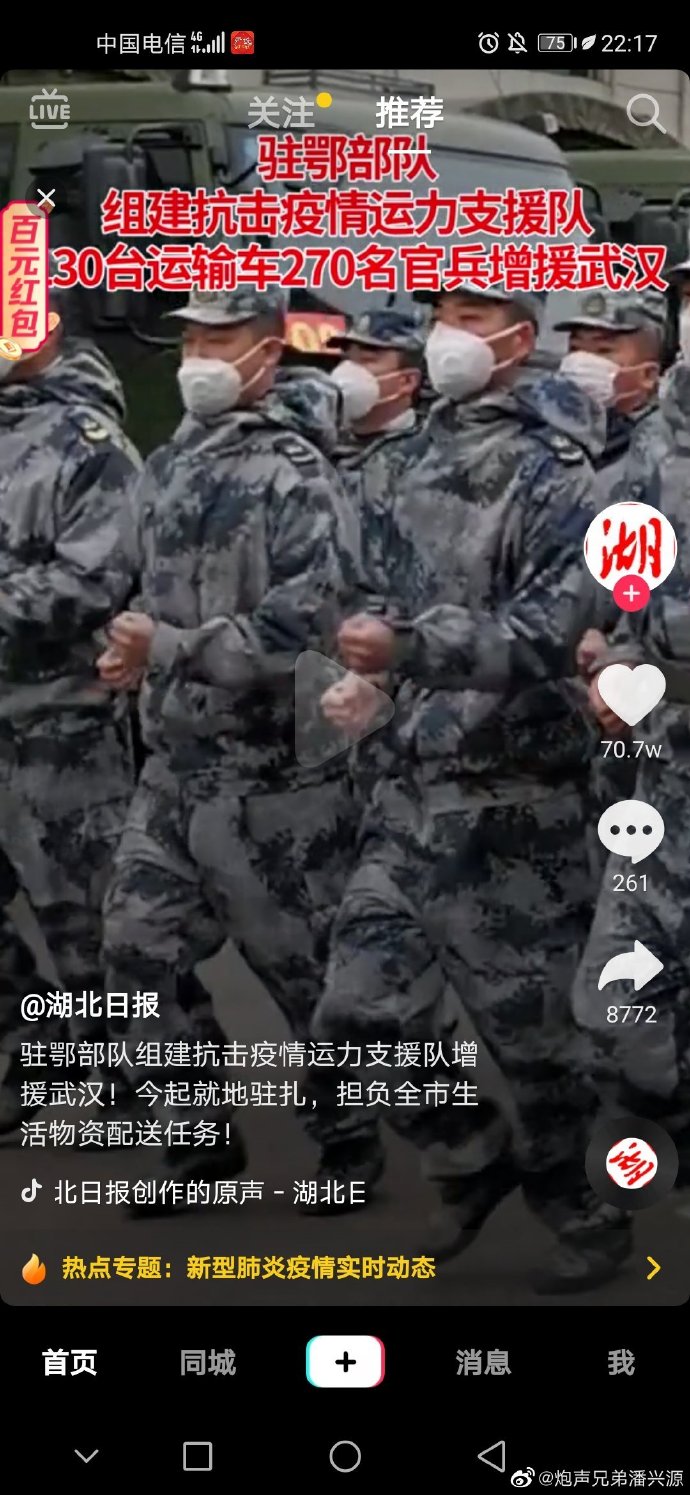Open the 消息 tab
Screen dimensions: 690x1495
(x=483, y=1362)
